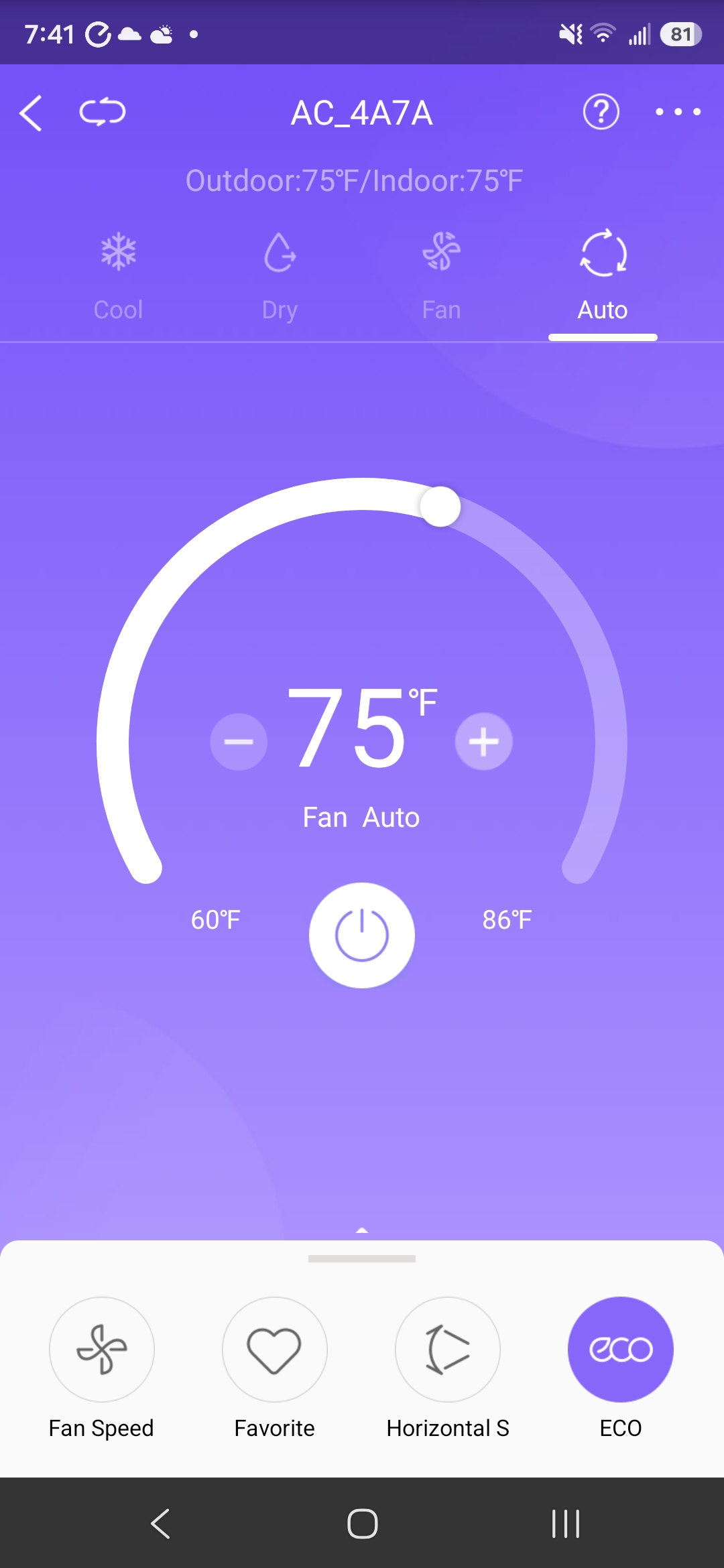Image resolution: width=724 pixels, height=1568 pixels.
Task: Open Fan Speed settings
Action: point(102,1368)
